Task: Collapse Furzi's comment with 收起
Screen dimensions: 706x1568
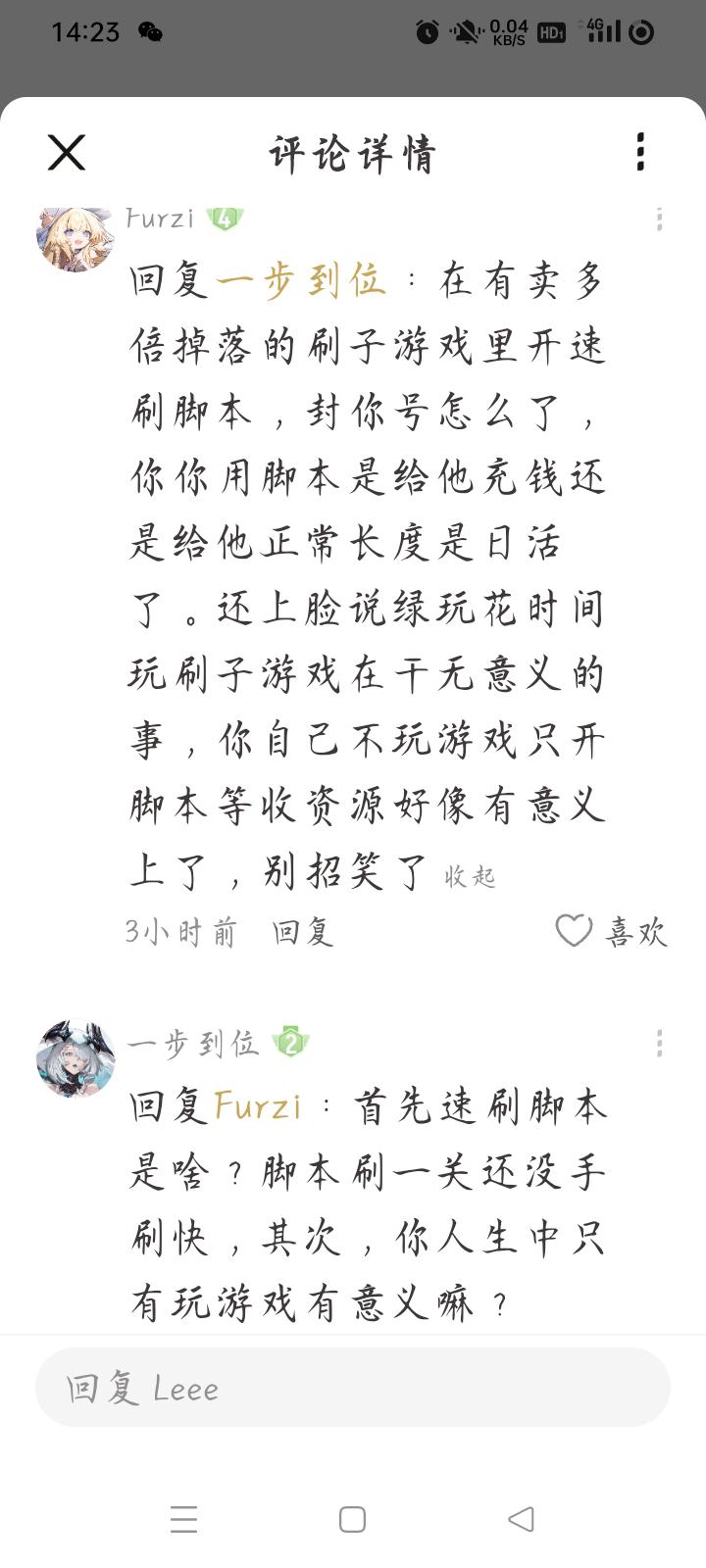Action: (471, 876)
